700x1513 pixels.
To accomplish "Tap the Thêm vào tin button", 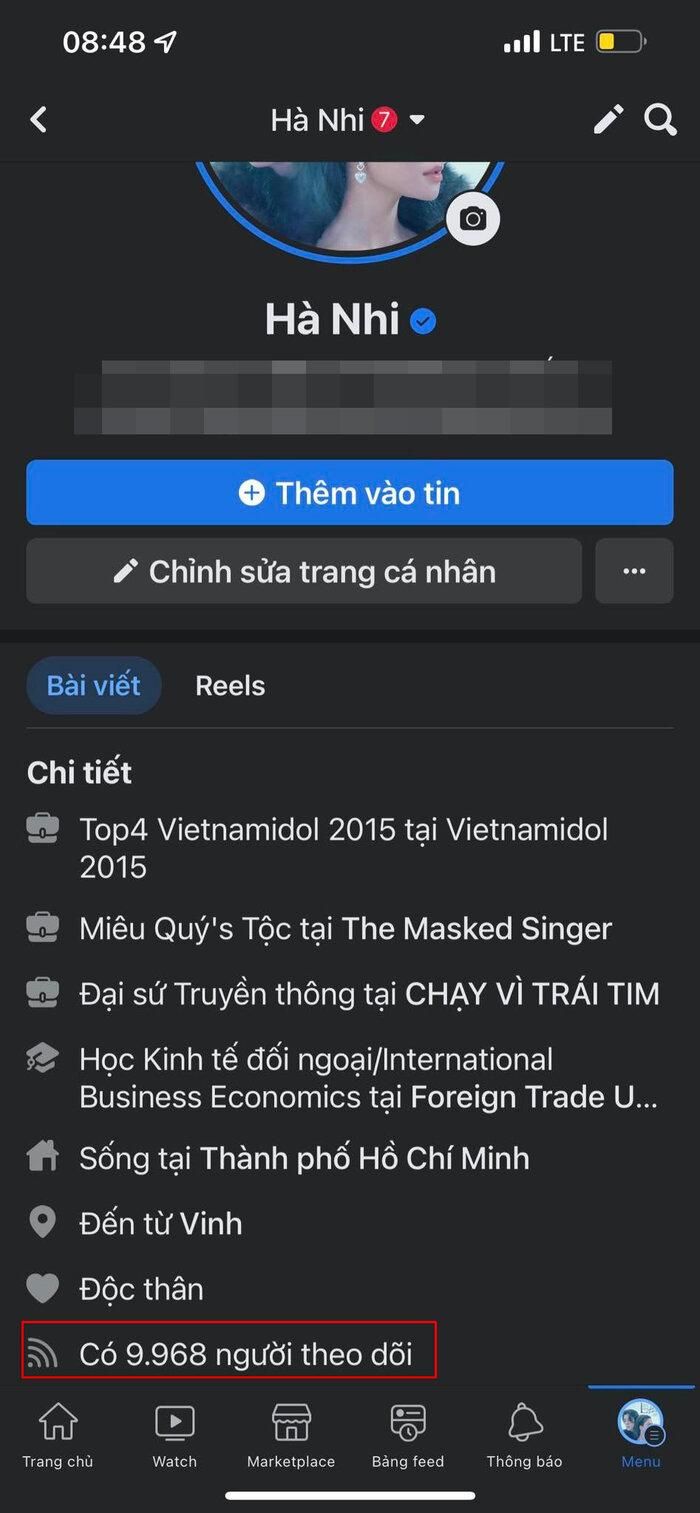I will (x=349, y=492).
